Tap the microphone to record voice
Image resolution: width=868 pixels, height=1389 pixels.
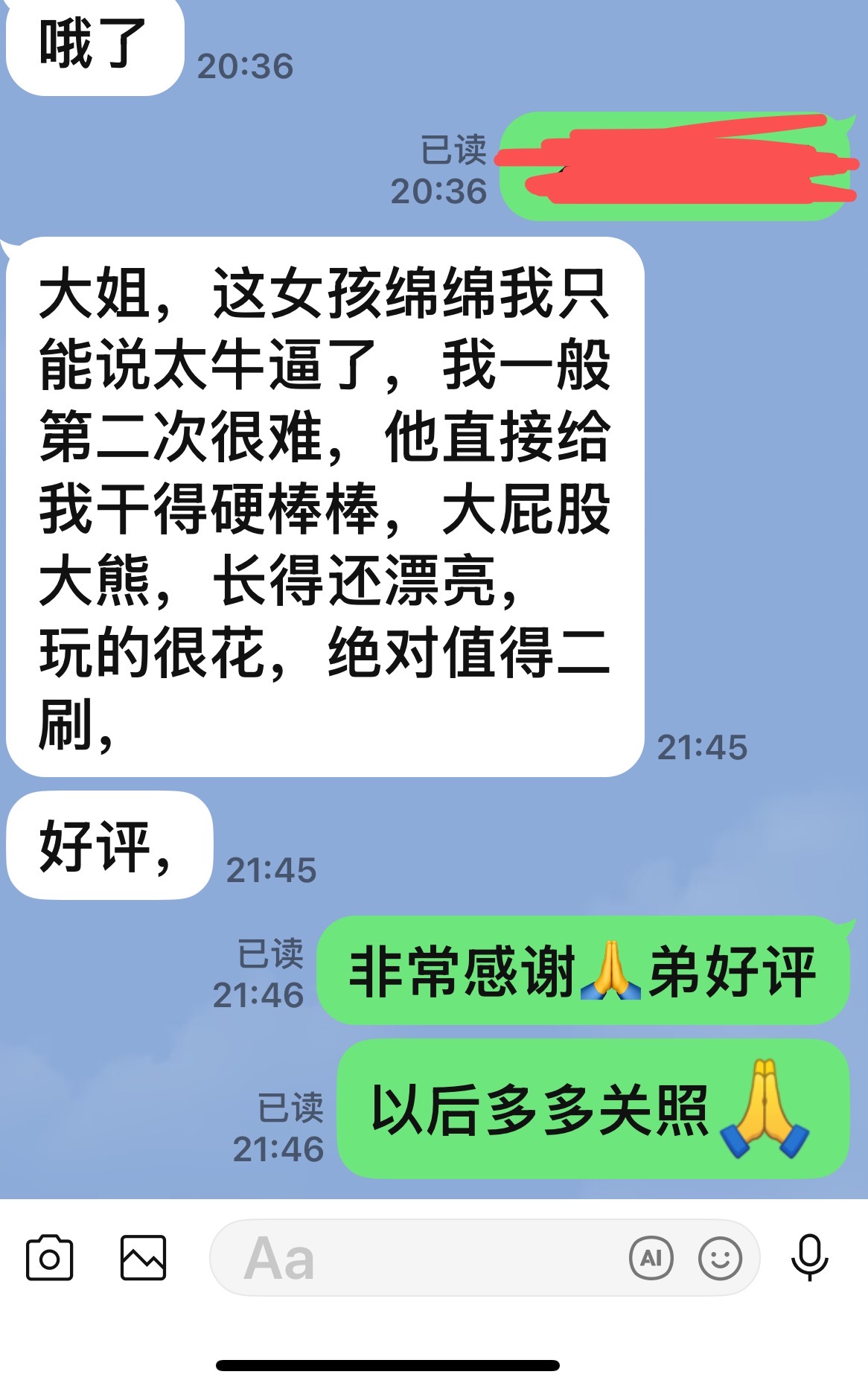click(x=809, y=1257)
